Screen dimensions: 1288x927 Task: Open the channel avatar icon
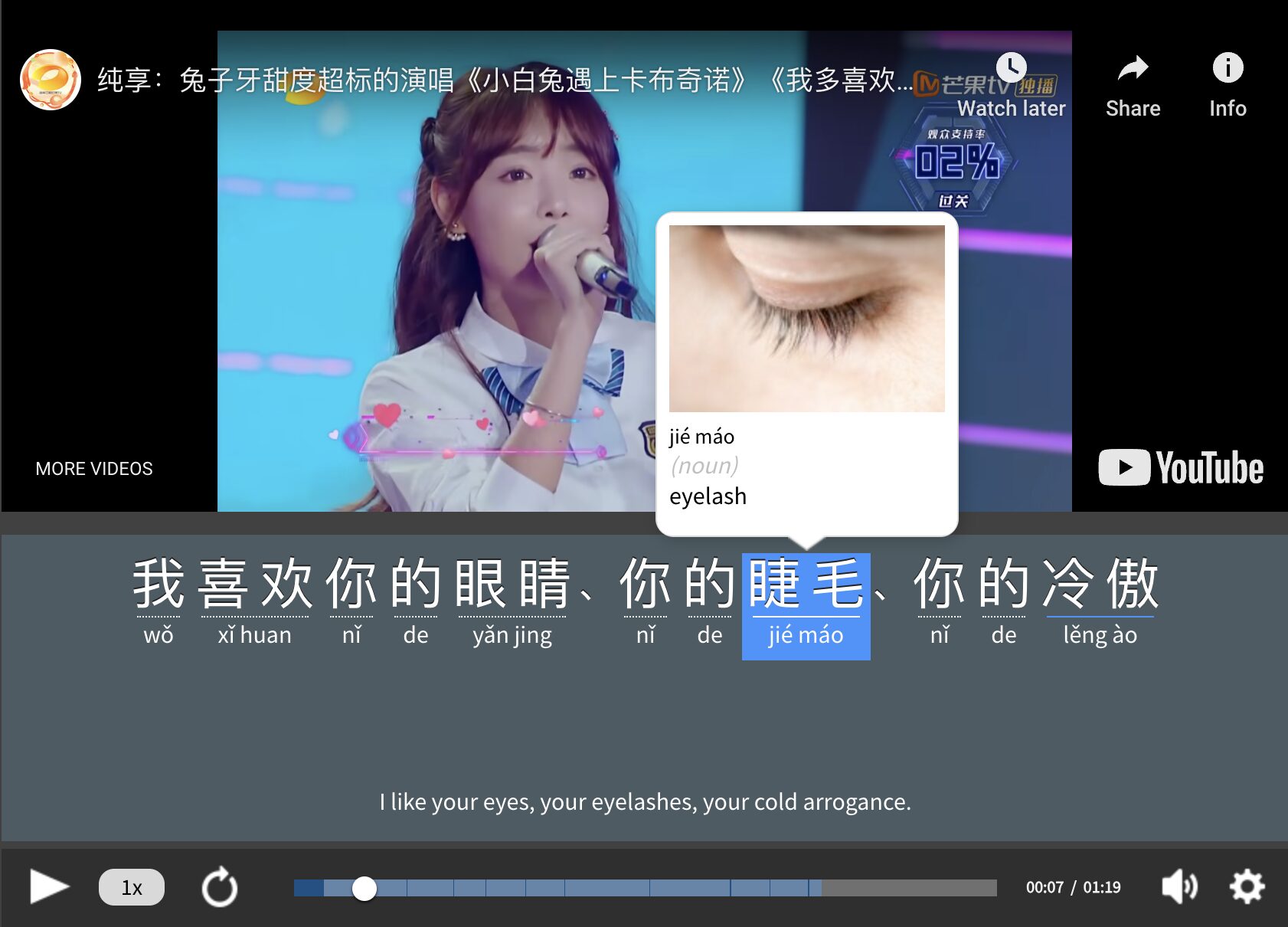[51, 80]
